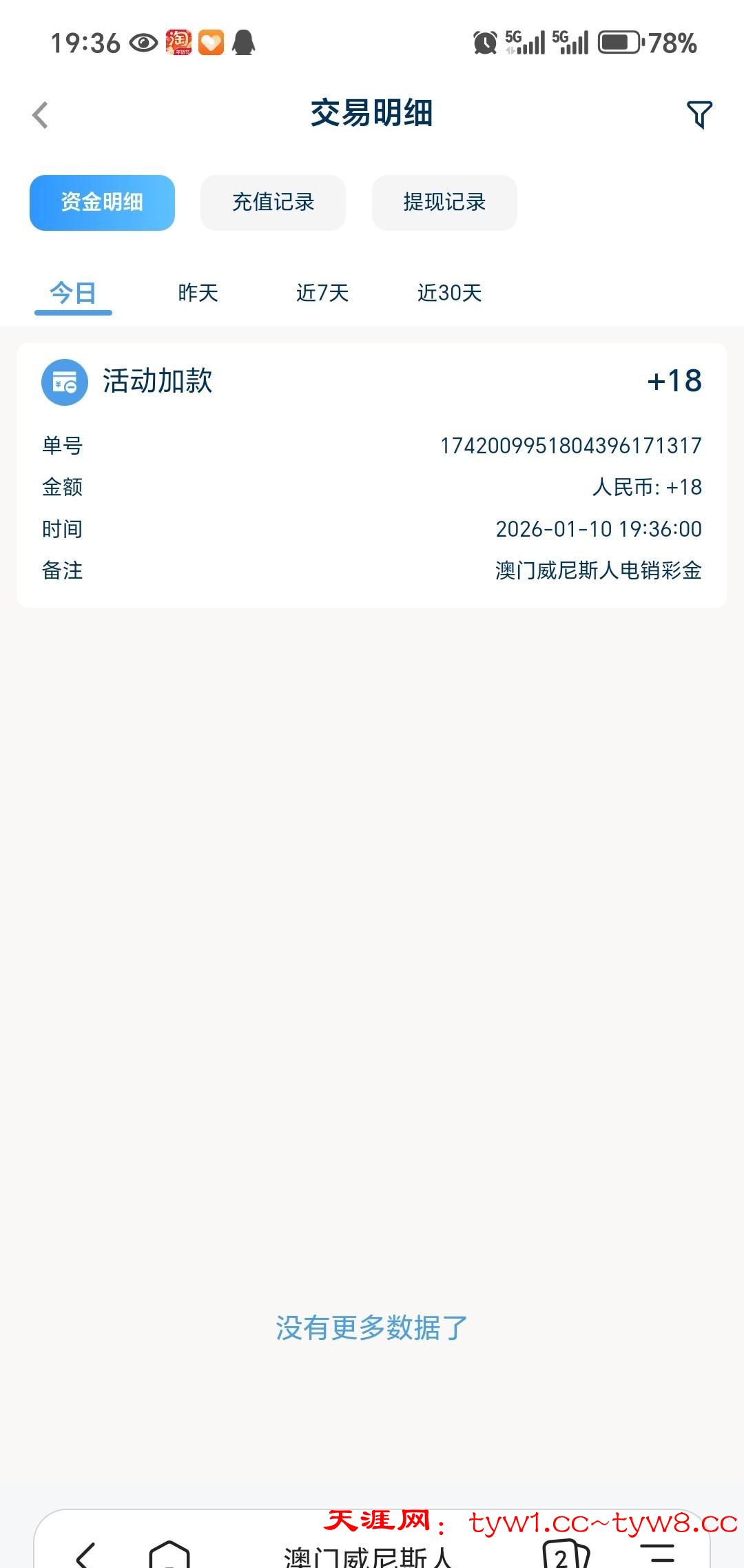Open the 活动加款 +18 transaction card
Viewport: 744px width, 1568px height.
click(x=372, y=475)
